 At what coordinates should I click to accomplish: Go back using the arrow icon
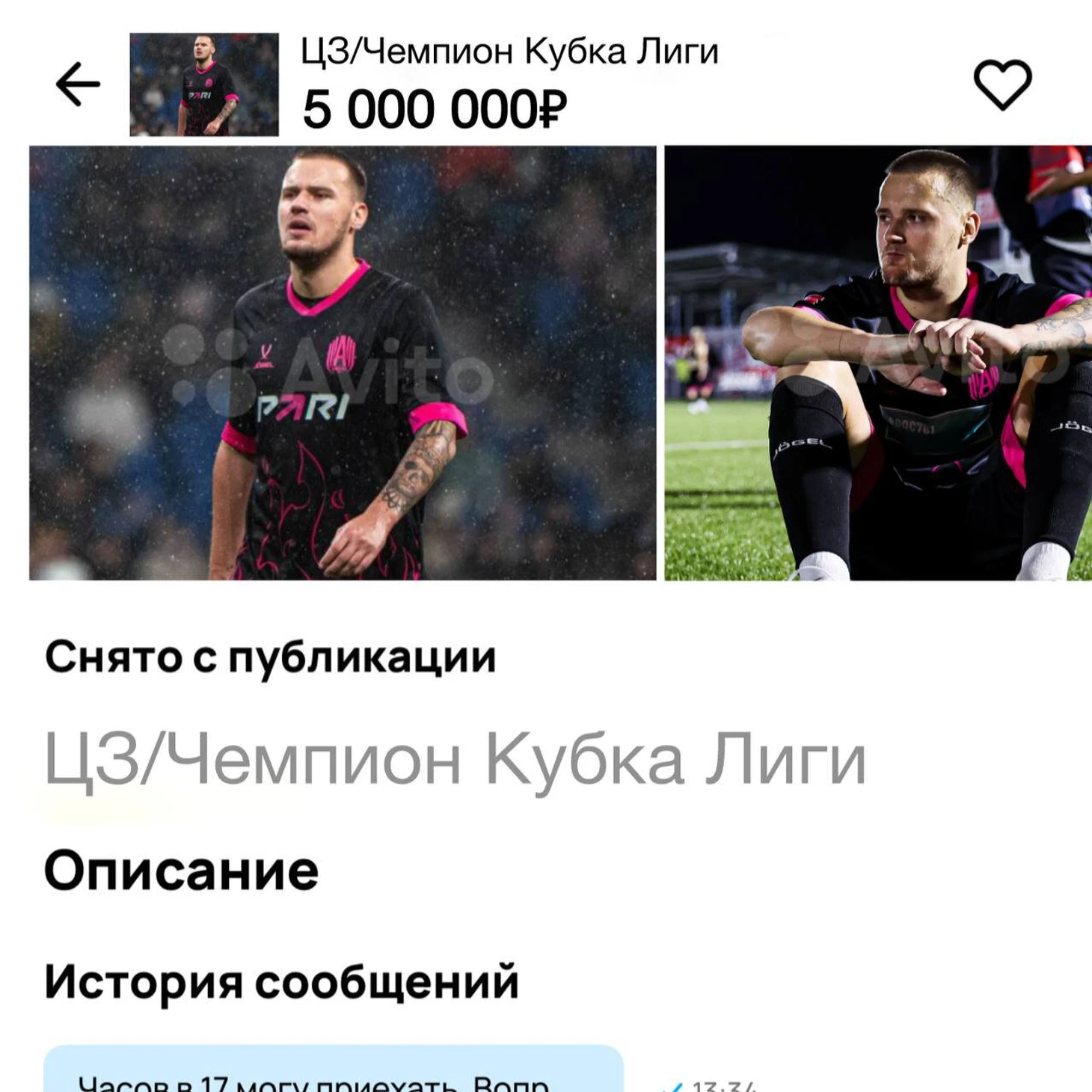coord(78,84)
